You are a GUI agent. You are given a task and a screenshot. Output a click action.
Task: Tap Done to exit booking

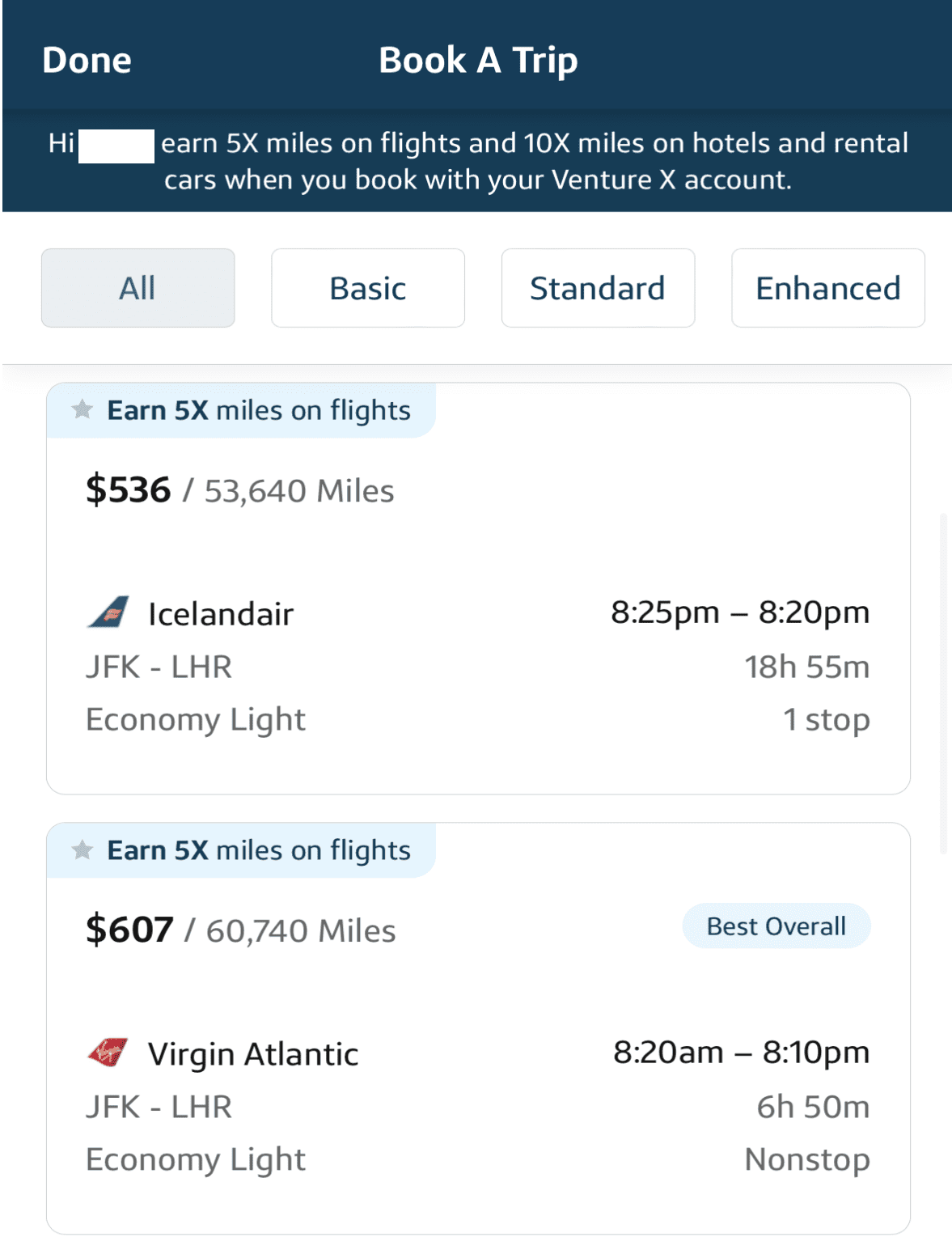(x=86, y=60)
